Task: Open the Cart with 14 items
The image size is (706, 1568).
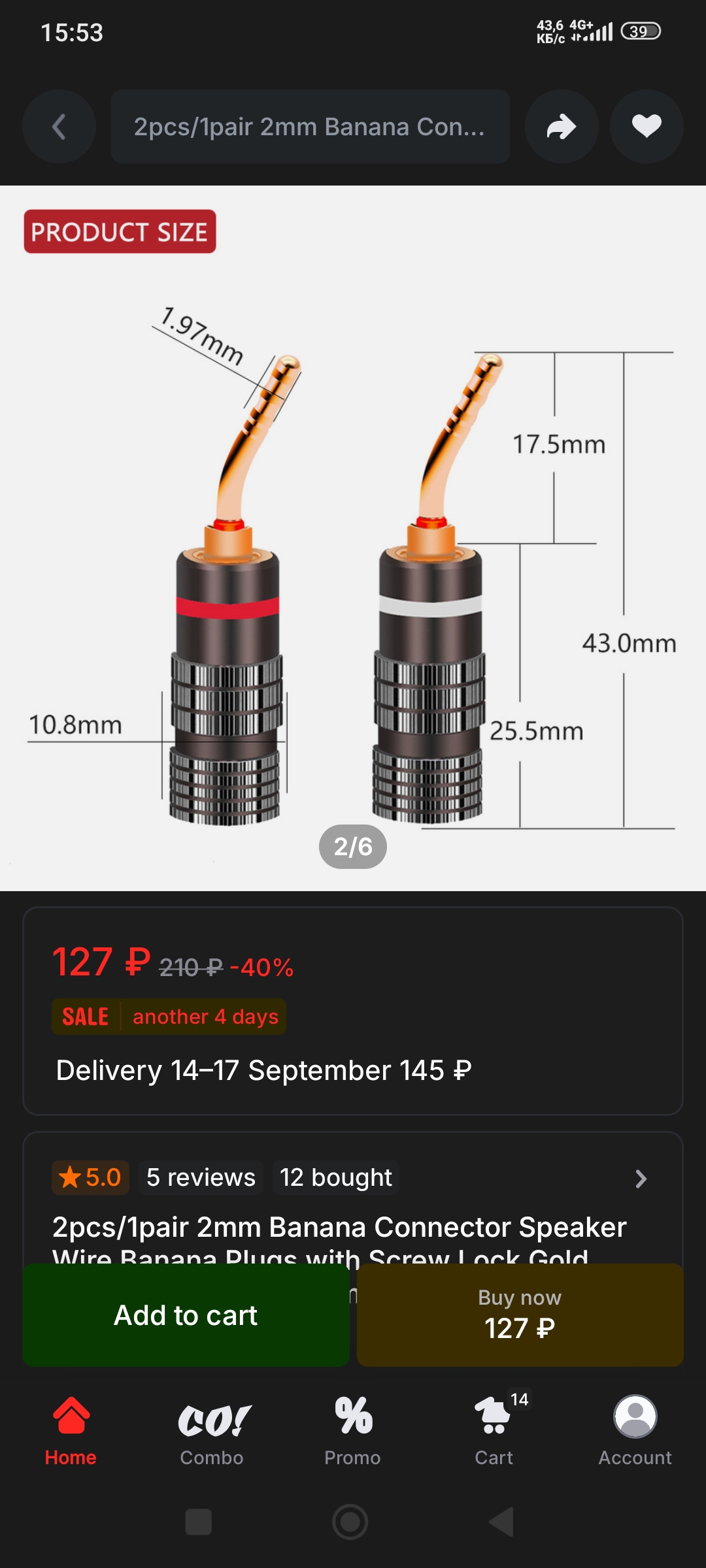Action: tap(494, 1431)
